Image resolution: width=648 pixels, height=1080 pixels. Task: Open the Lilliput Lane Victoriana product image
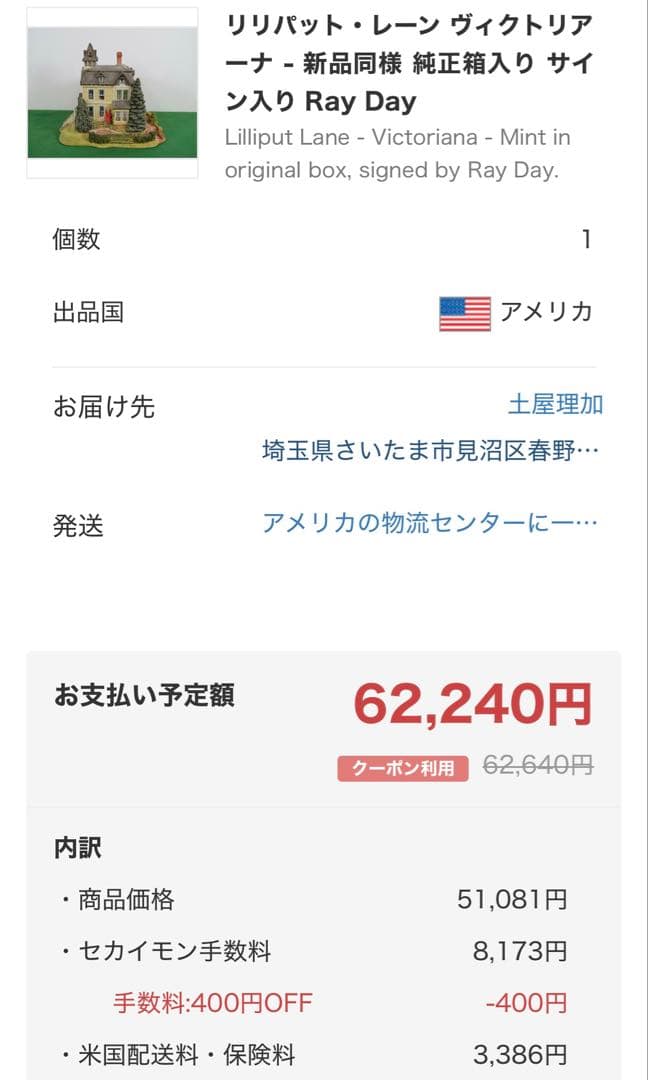click(112, 93)
